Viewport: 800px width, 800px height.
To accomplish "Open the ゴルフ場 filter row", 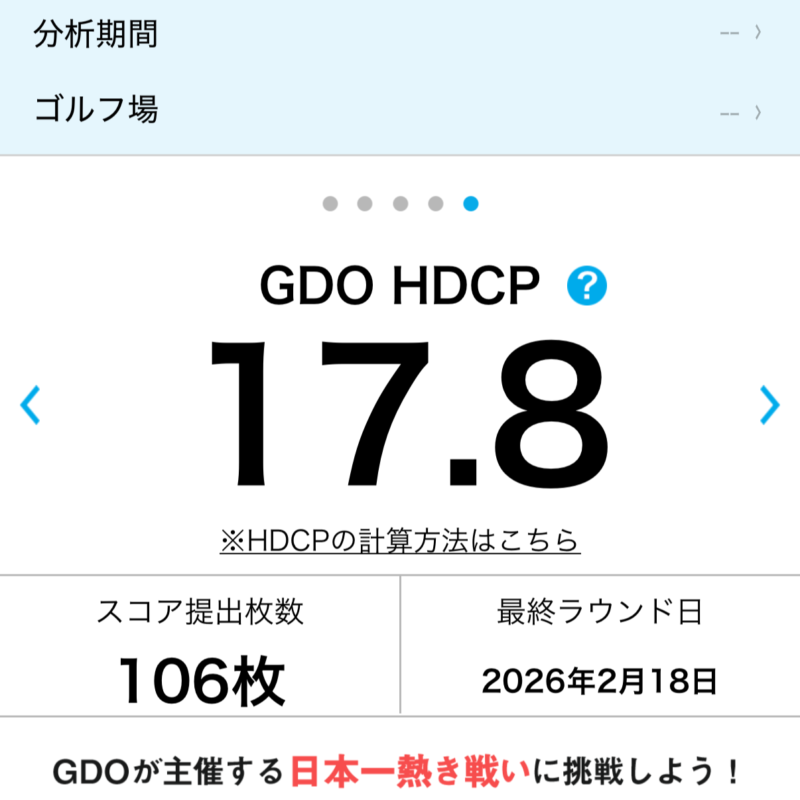I will [400, 110].
